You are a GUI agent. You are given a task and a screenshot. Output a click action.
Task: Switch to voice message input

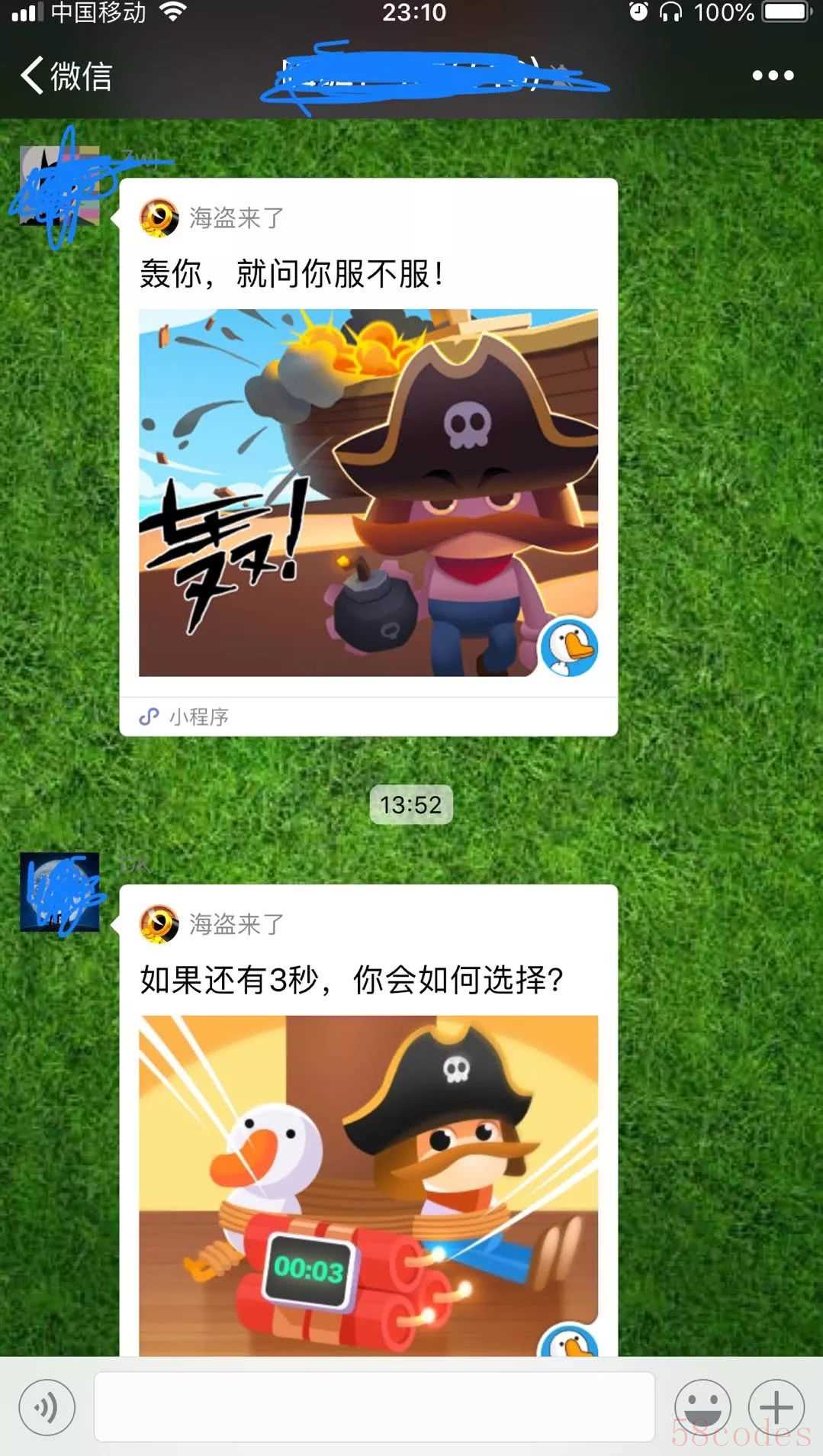pos(47,1407)
